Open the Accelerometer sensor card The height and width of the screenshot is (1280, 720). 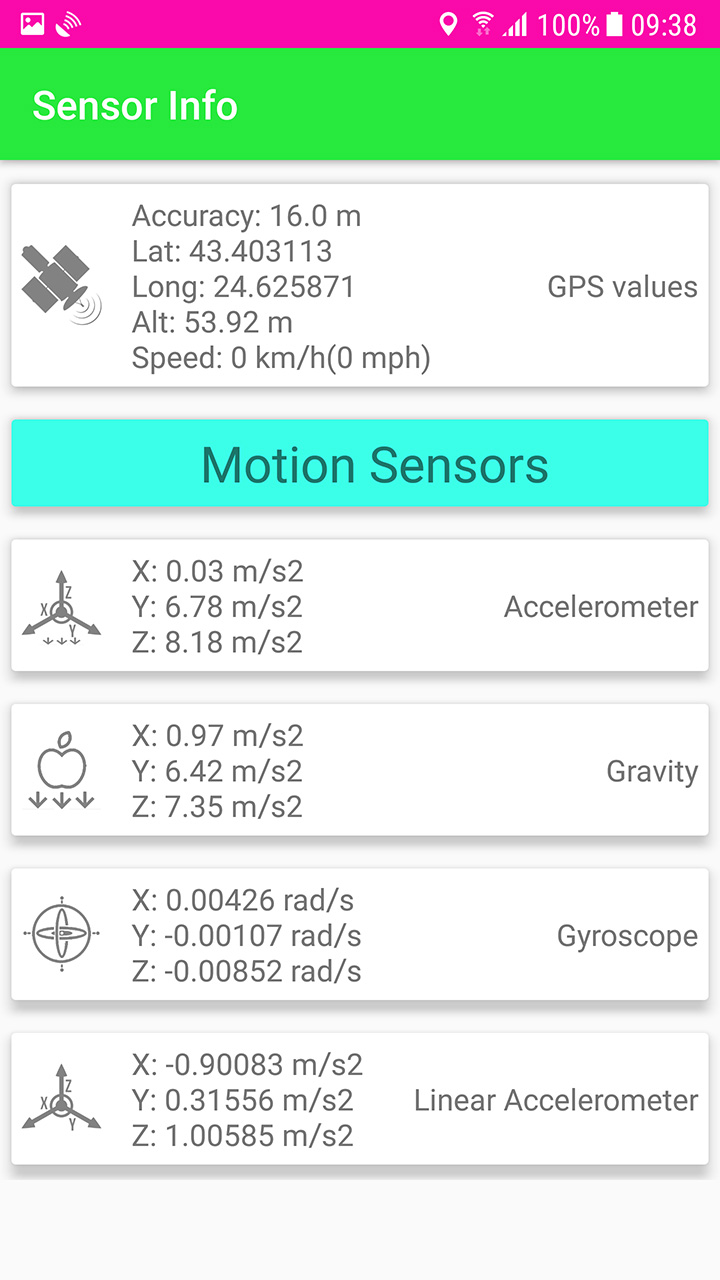(x=360, y=606)
